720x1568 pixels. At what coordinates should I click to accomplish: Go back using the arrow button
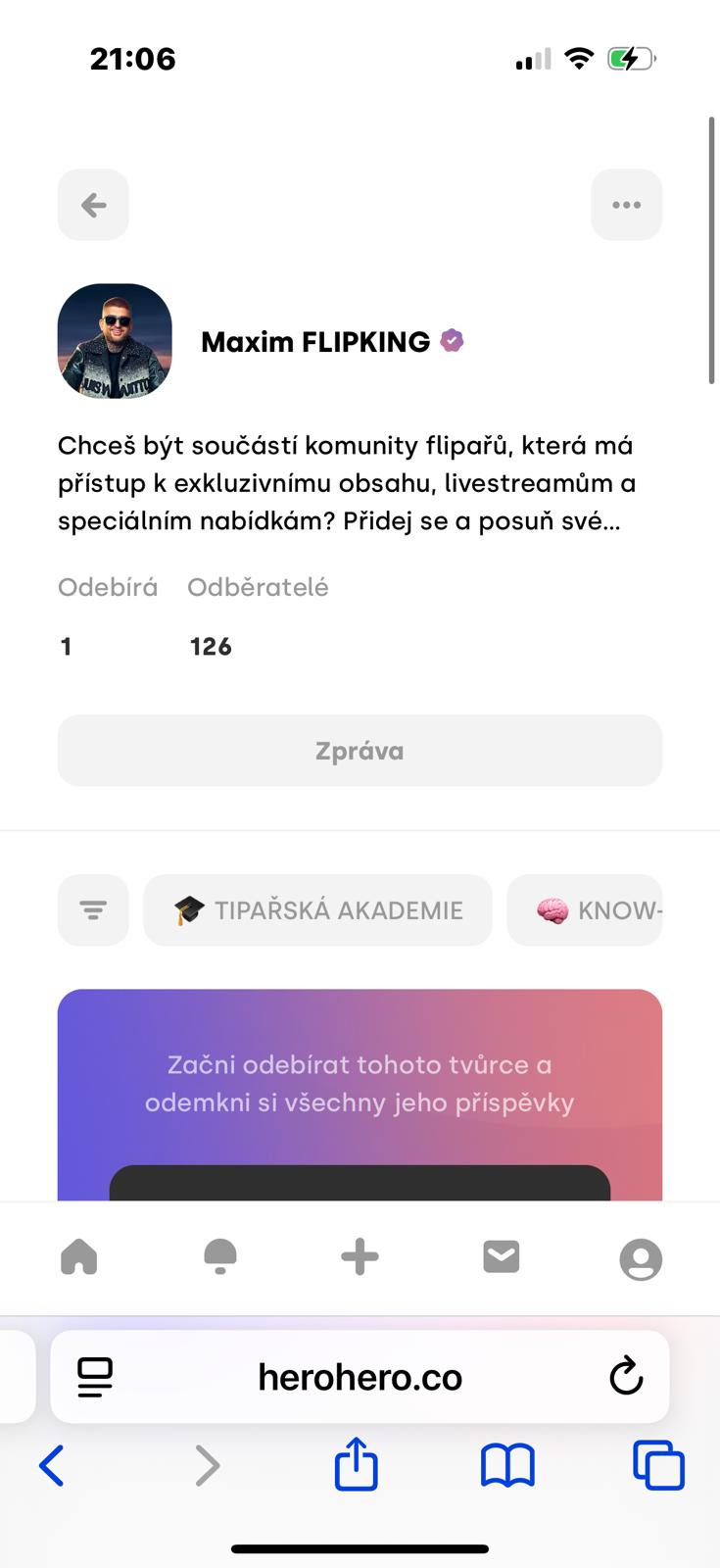click(93, 205)
